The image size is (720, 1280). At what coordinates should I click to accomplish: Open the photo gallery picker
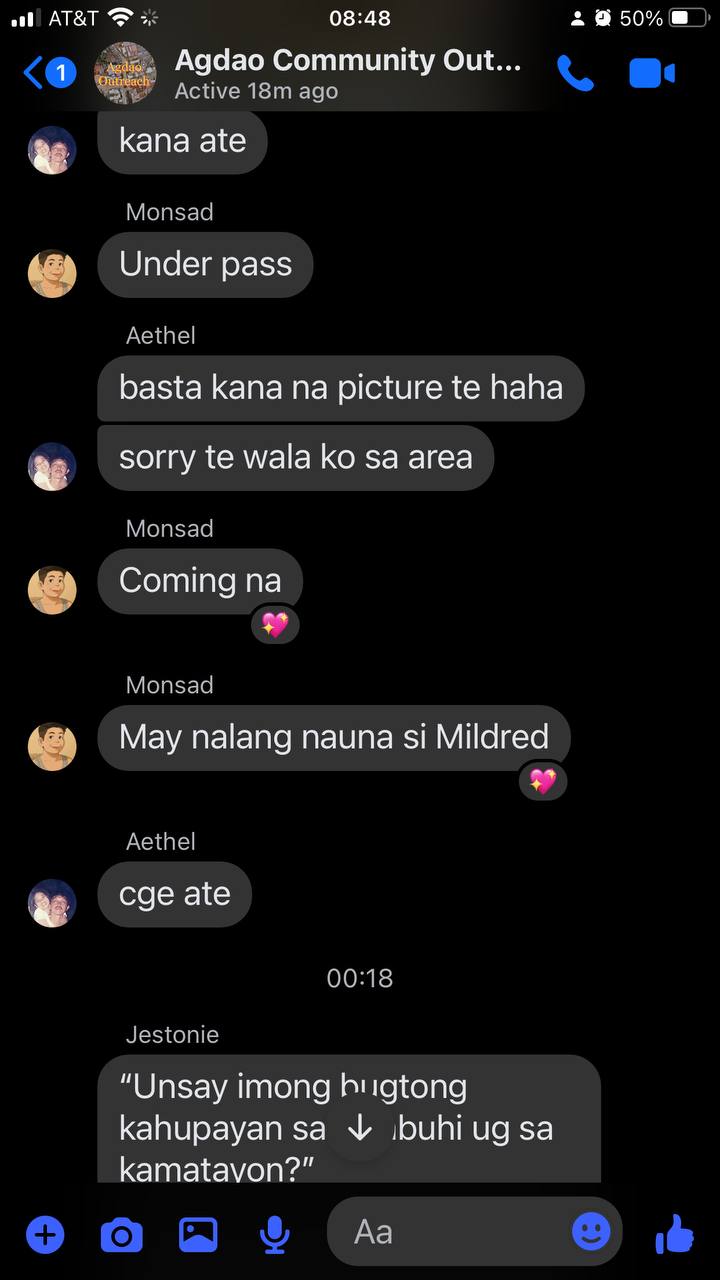click(198, 1235)
